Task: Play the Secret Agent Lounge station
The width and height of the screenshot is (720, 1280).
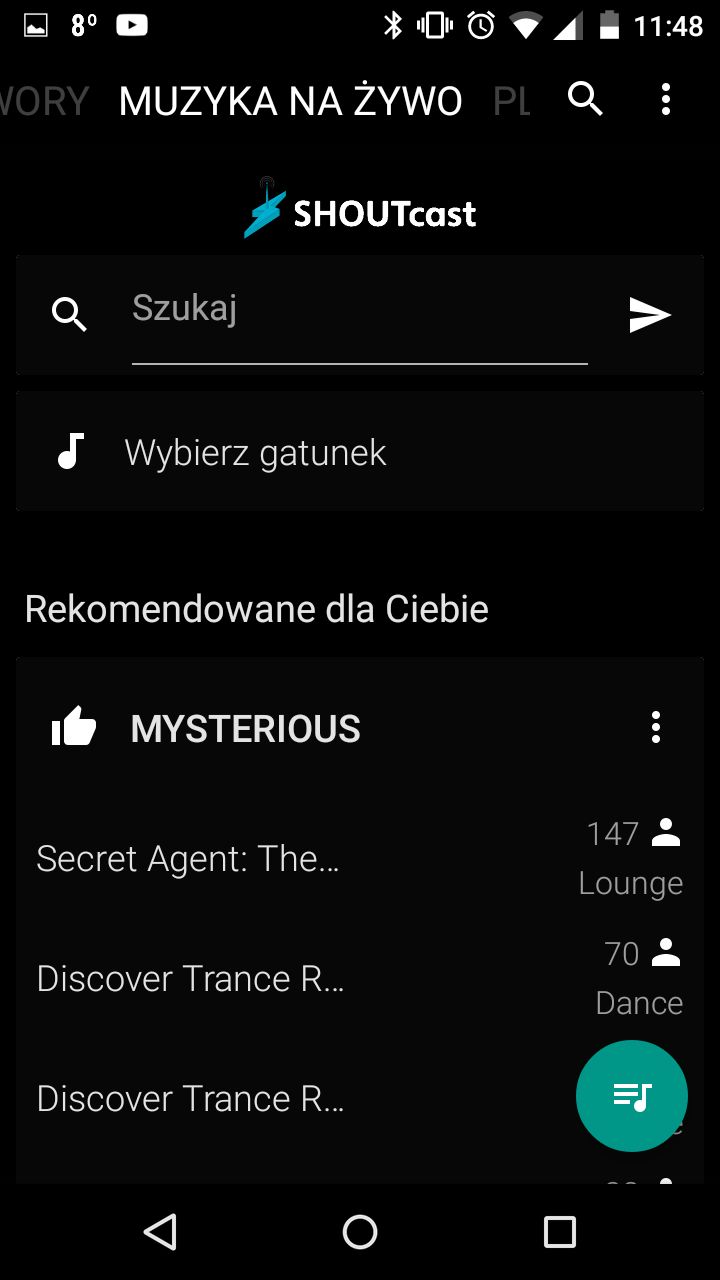Action: pyautogui.click(x=360, y=858)
